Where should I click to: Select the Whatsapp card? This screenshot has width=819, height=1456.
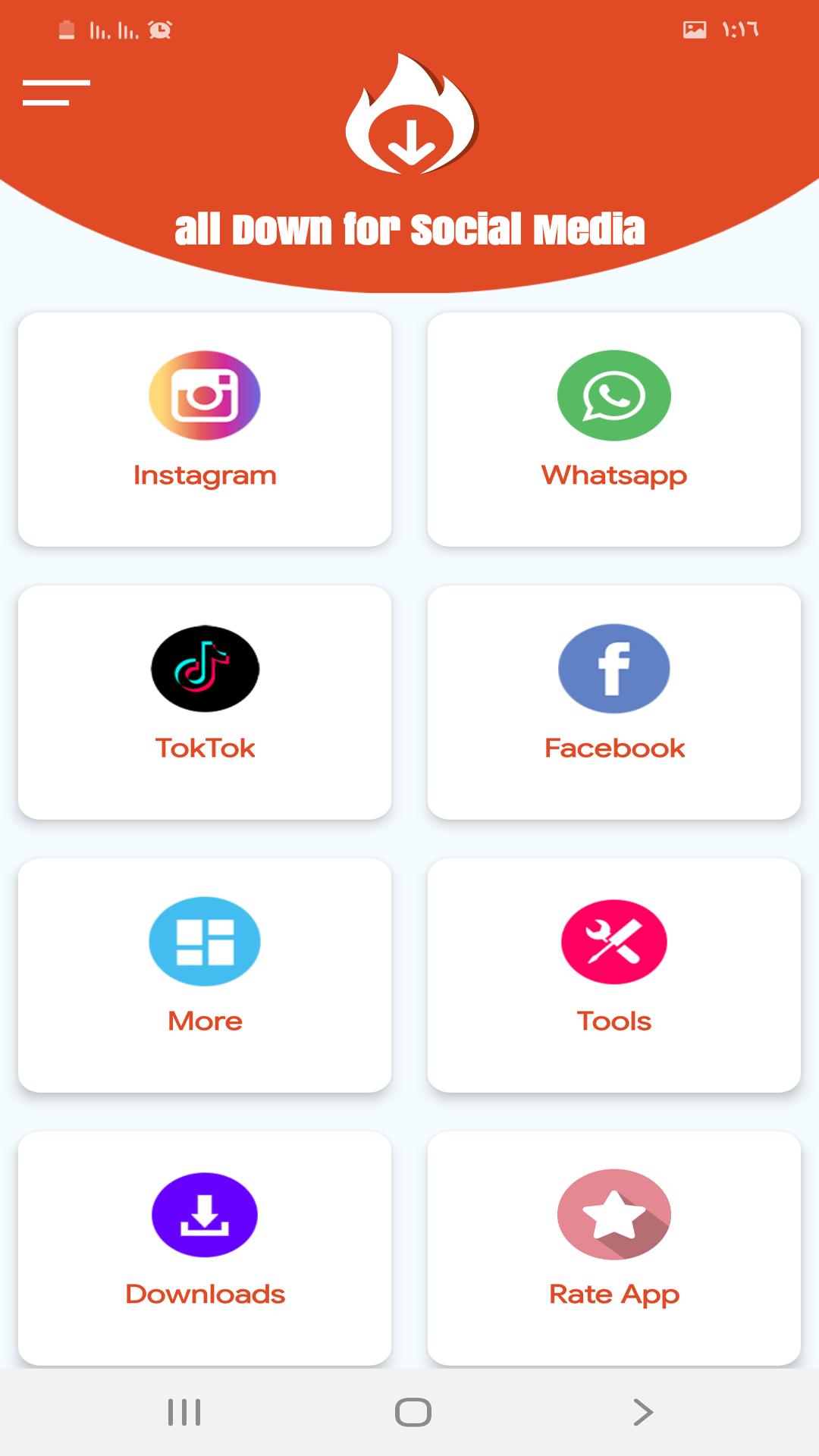pyautogui.click(x=614, y=429)
